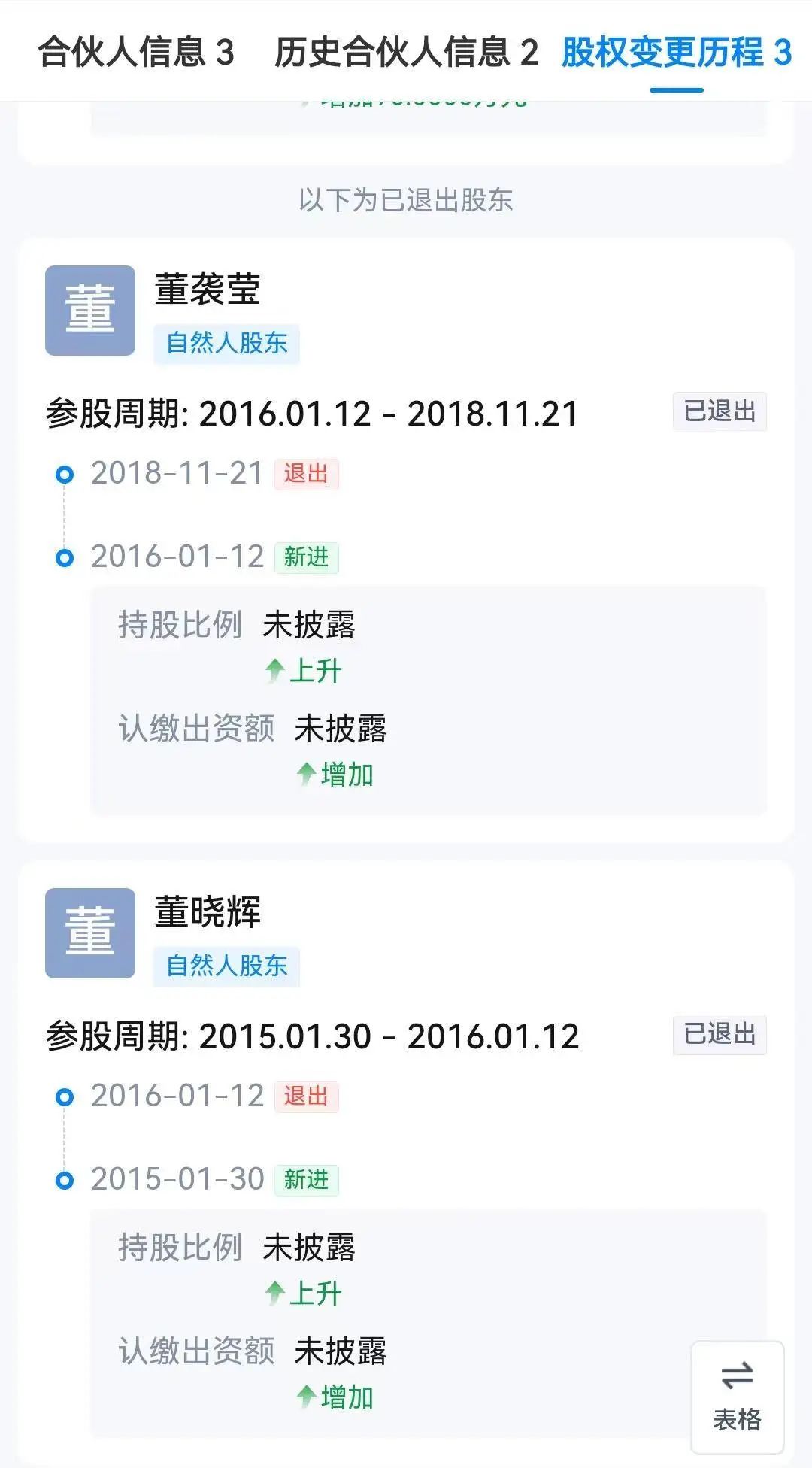Click 董袭莹's 自然人股东 label
This screenshot has width=812, height=1468.
(227, 344)
